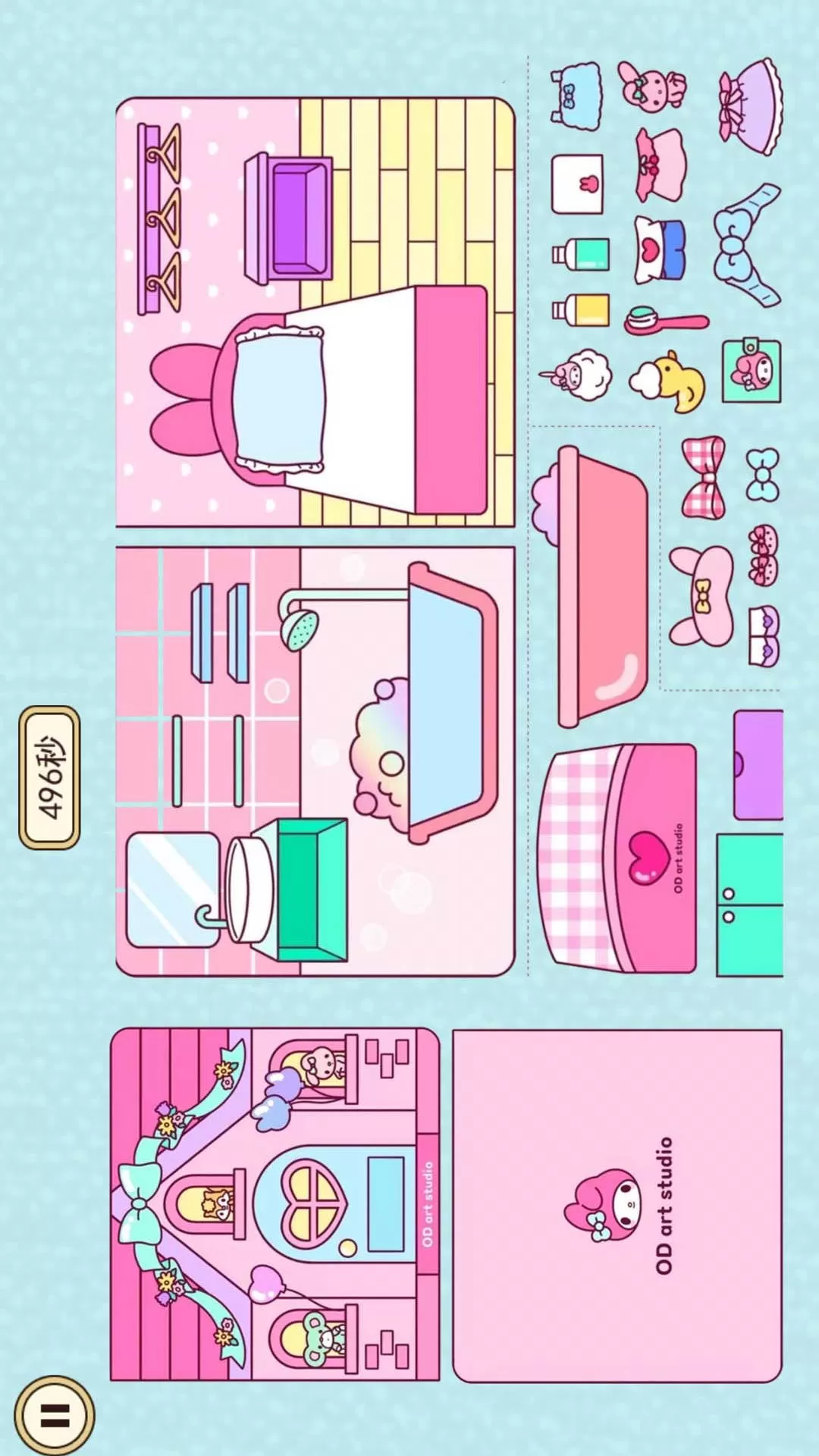Choose the My Melody framed portrait sticker
Image resolution: width=819 pixels, height=1456 pixels.
751,370
